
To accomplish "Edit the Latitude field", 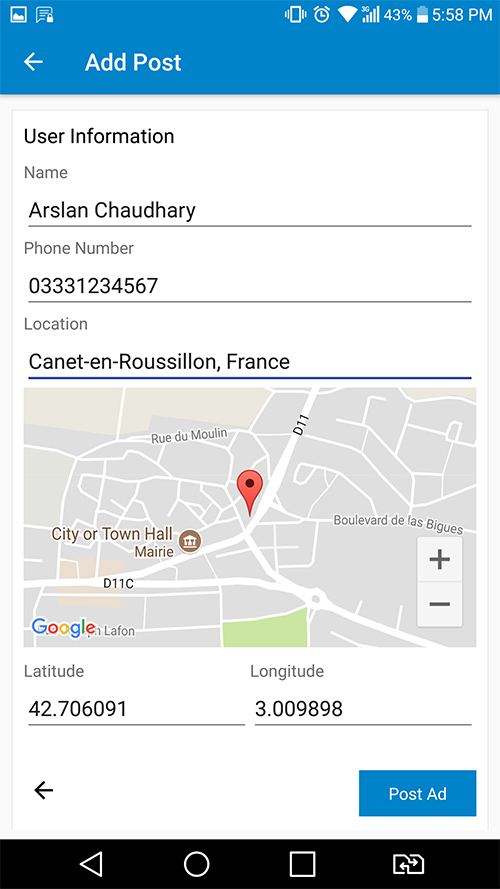I will [x=136, y=709].
